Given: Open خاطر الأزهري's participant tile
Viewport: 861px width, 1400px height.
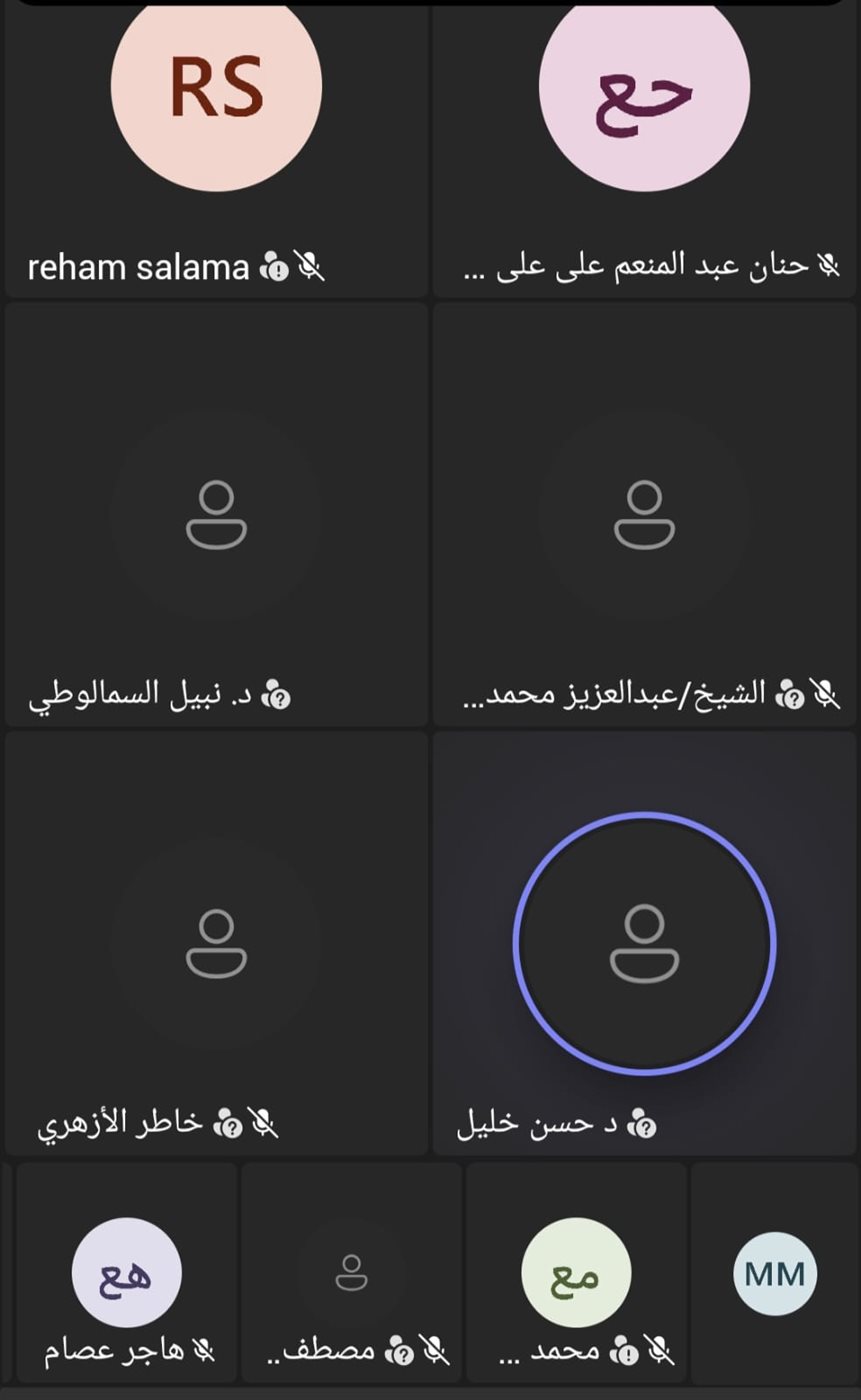Looking at the screenshot, I should [x=216, y=943].
